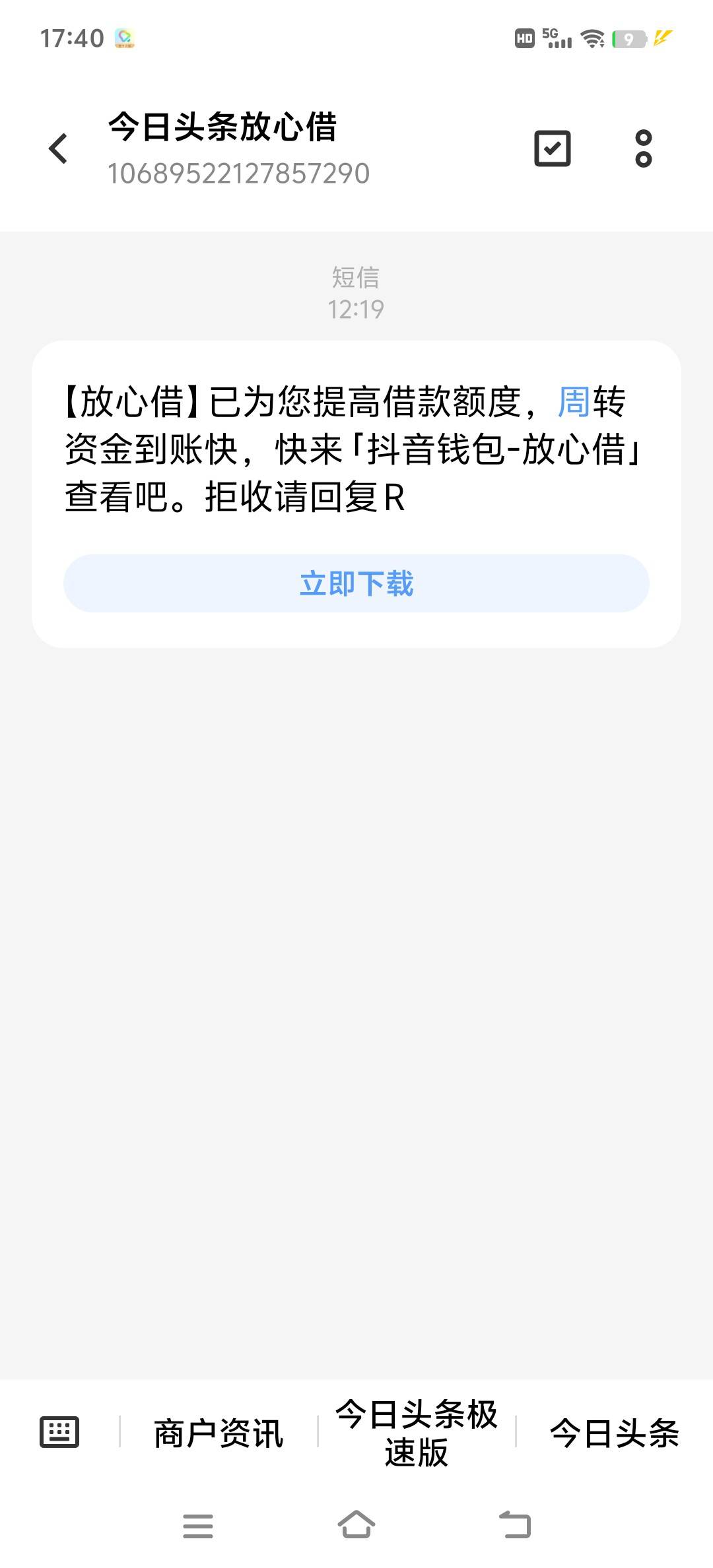Tap the select-messages checkmark icon
This screenshot has width=713, height=1568.
point(552,148)
